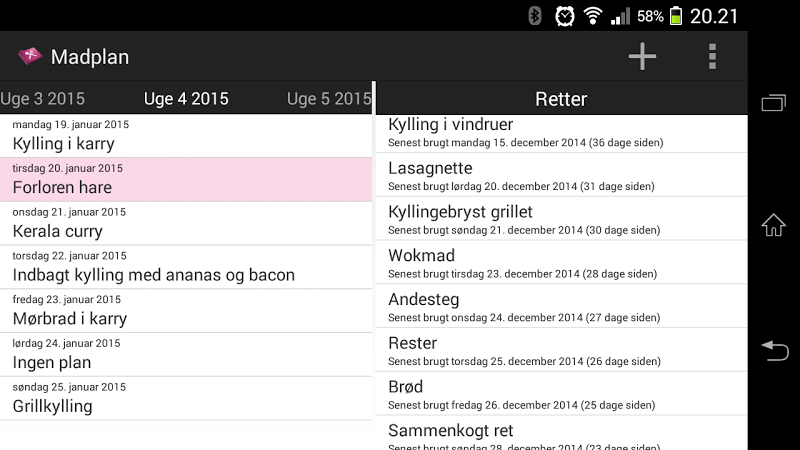This screenshot has height=450, width=800.
Task: Add a new item with plus icon
Action: pyautogui.click(x=642, y=57)
